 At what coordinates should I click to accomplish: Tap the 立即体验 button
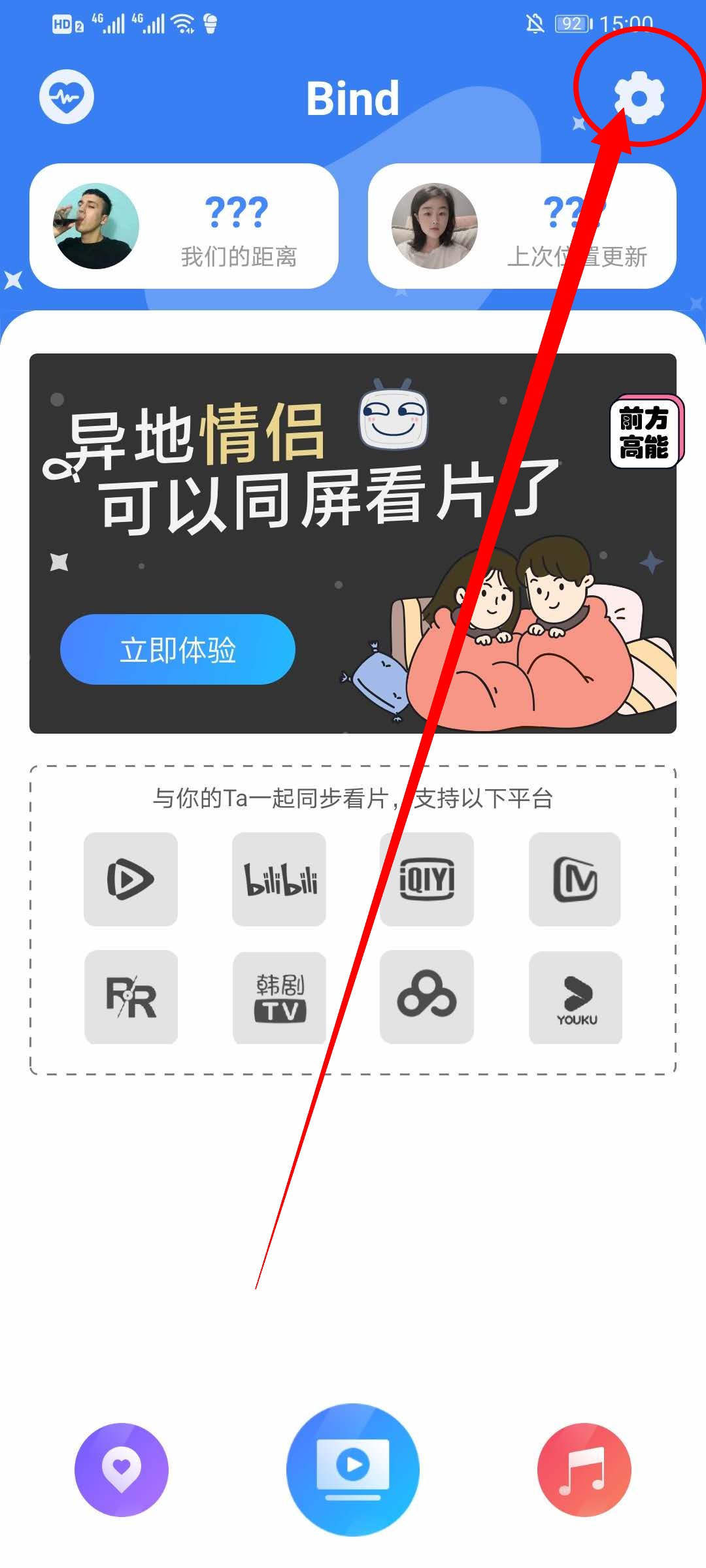pyautogui.click(x=178, y=649)
